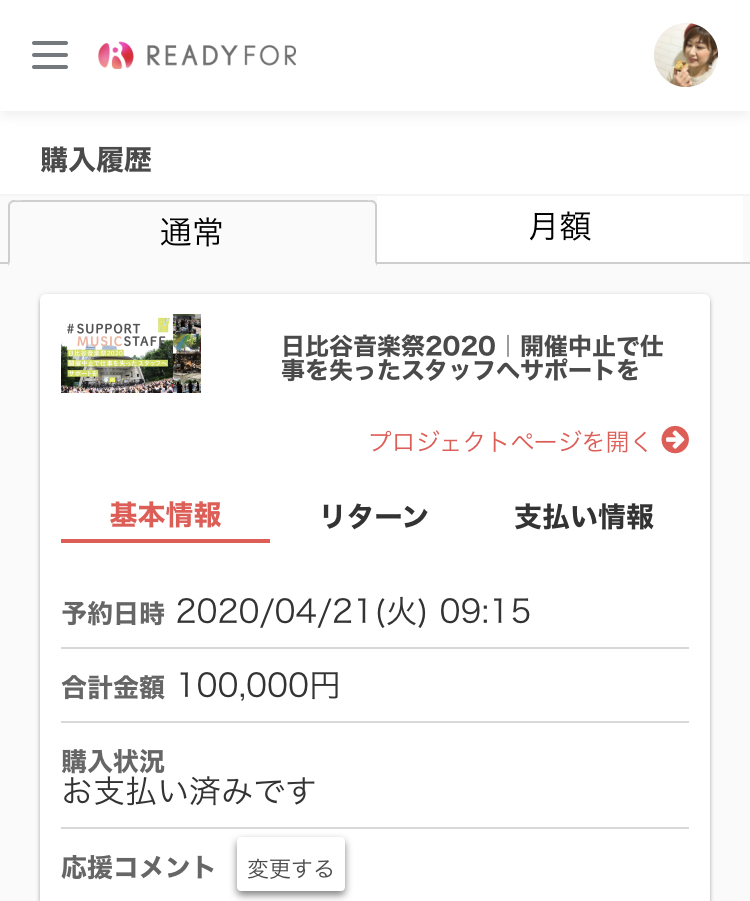
Task: Open the 日比谷音楽祭2020 project thumbnail
Action: point(131,353)
